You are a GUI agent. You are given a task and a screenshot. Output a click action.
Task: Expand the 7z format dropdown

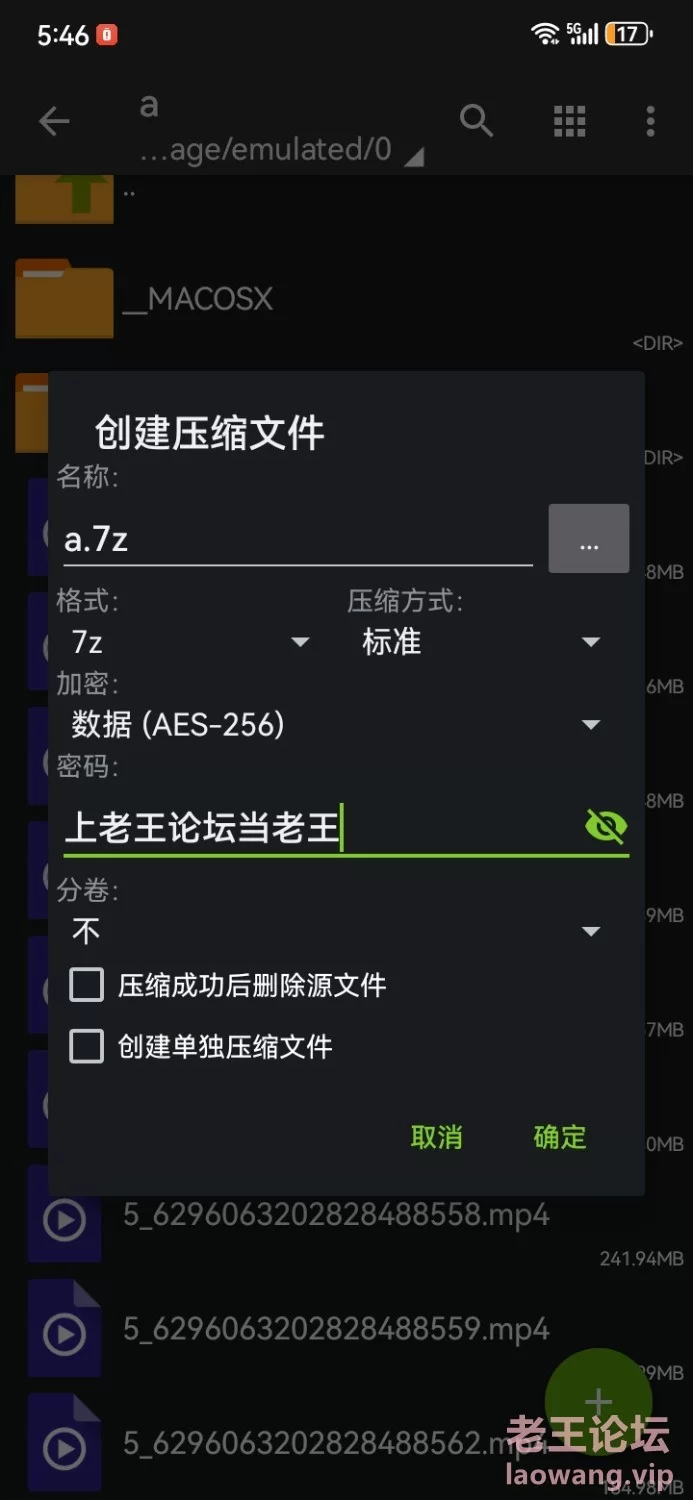click(x=190, y=642)
